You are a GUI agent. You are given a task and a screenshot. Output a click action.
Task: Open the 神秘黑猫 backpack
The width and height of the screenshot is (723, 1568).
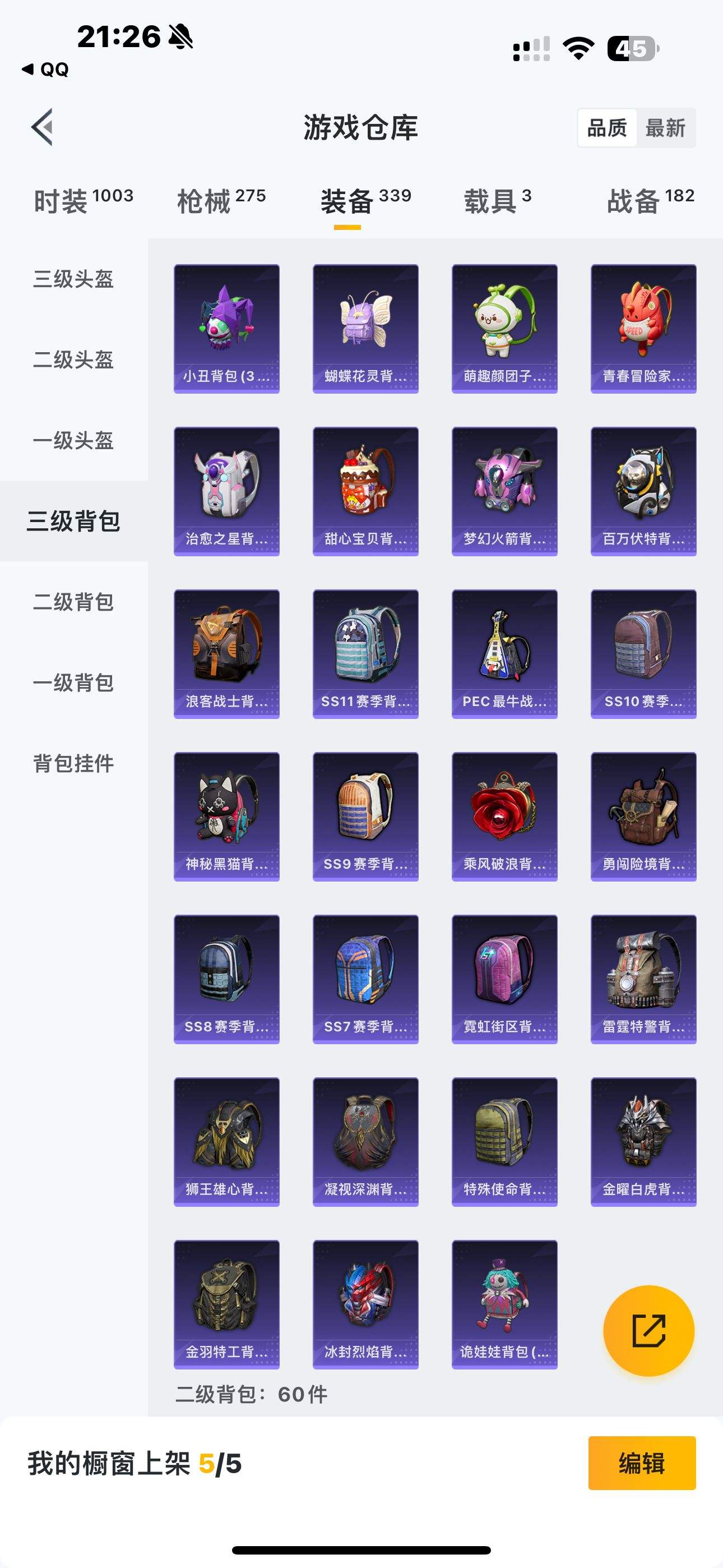point(226,817)
